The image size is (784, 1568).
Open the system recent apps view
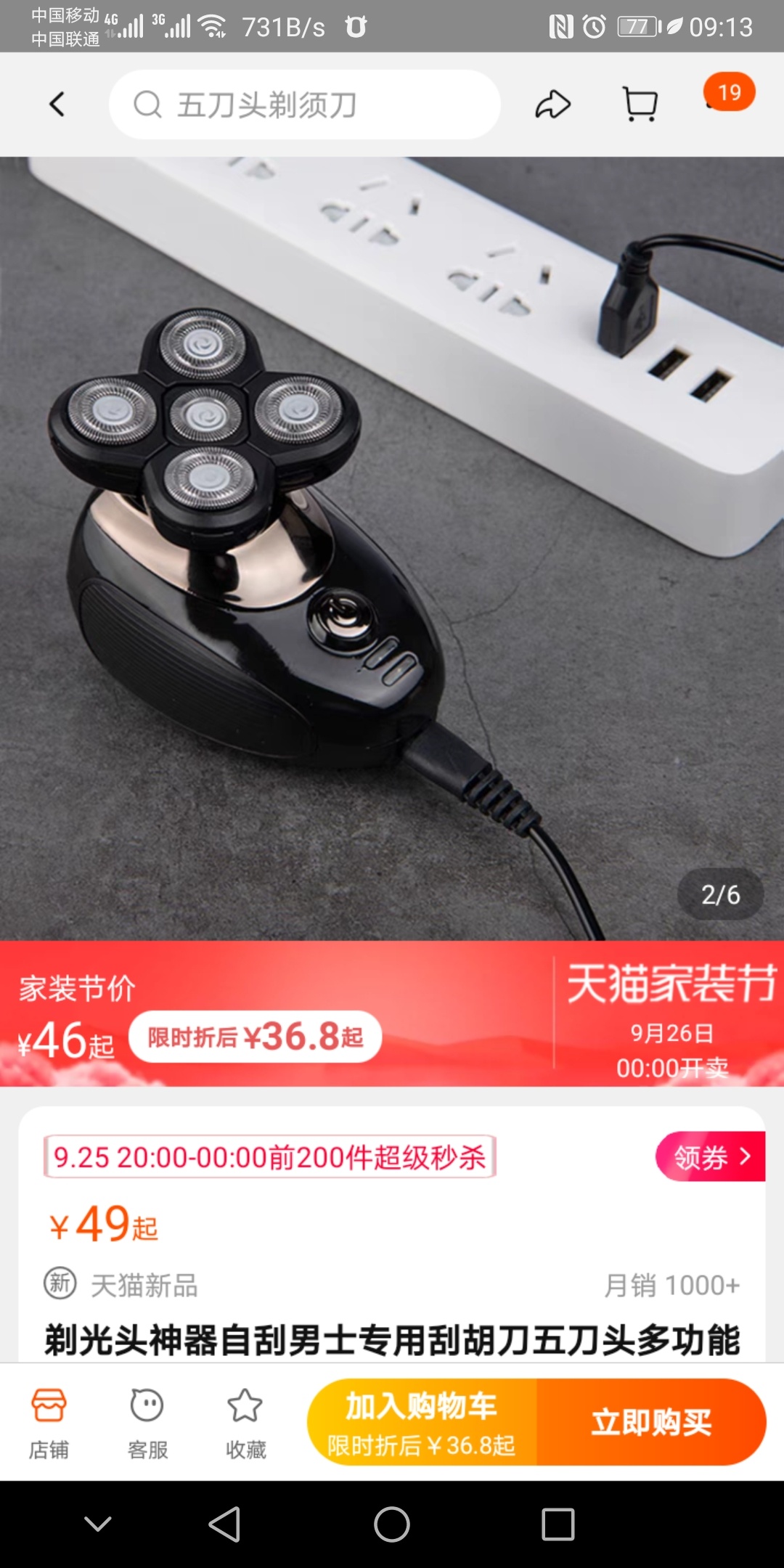(x=558, y=1524)
